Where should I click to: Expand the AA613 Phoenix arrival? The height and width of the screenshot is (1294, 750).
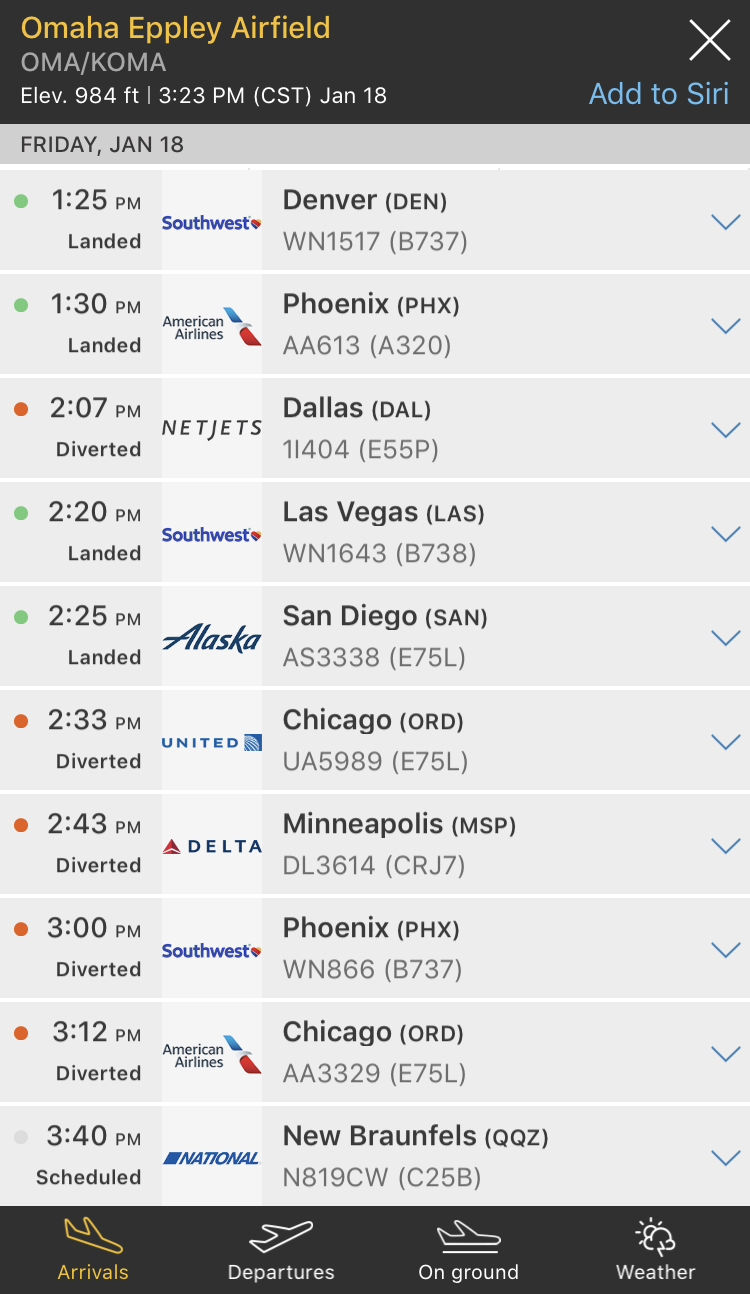tap(724, 325)
